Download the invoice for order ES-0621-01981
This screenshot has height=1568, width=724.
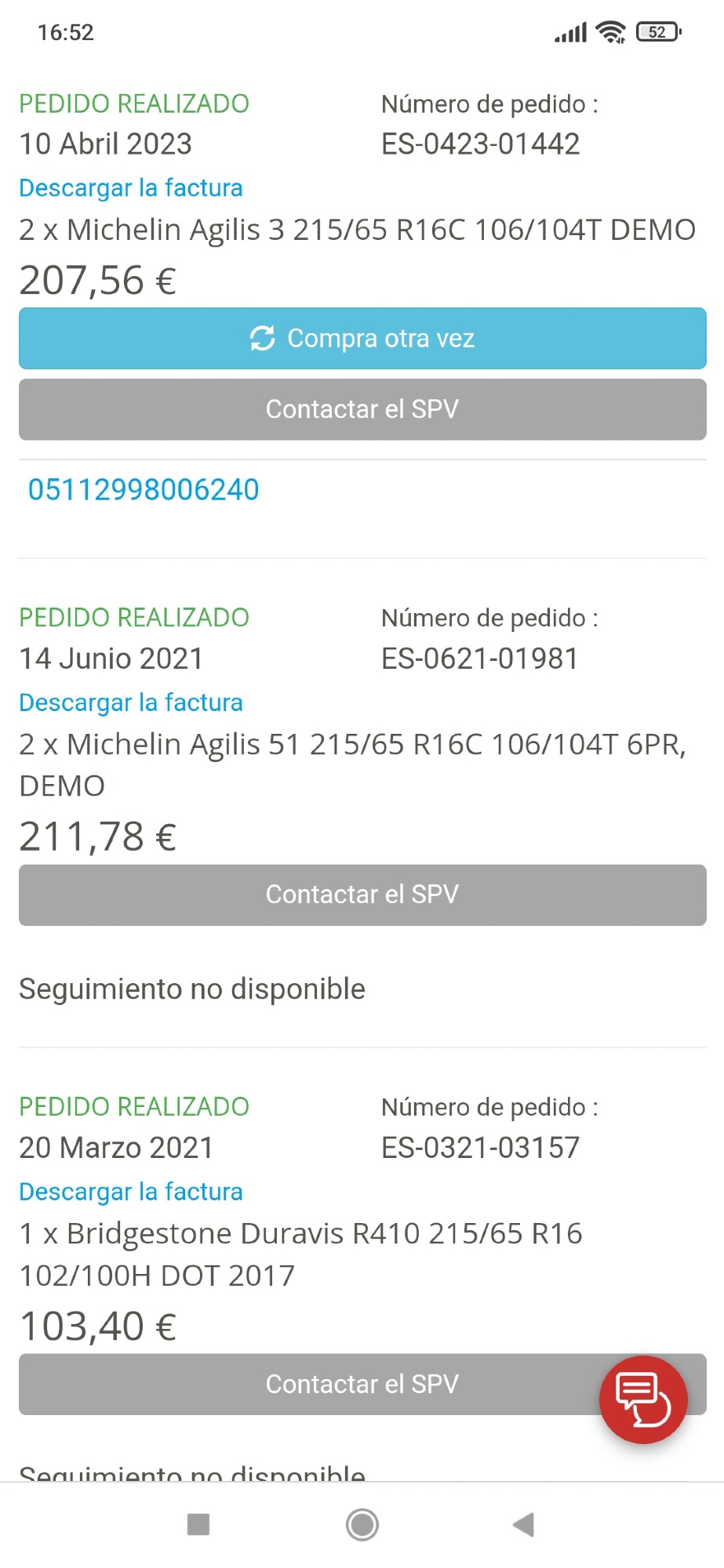(x=131, y=702)
